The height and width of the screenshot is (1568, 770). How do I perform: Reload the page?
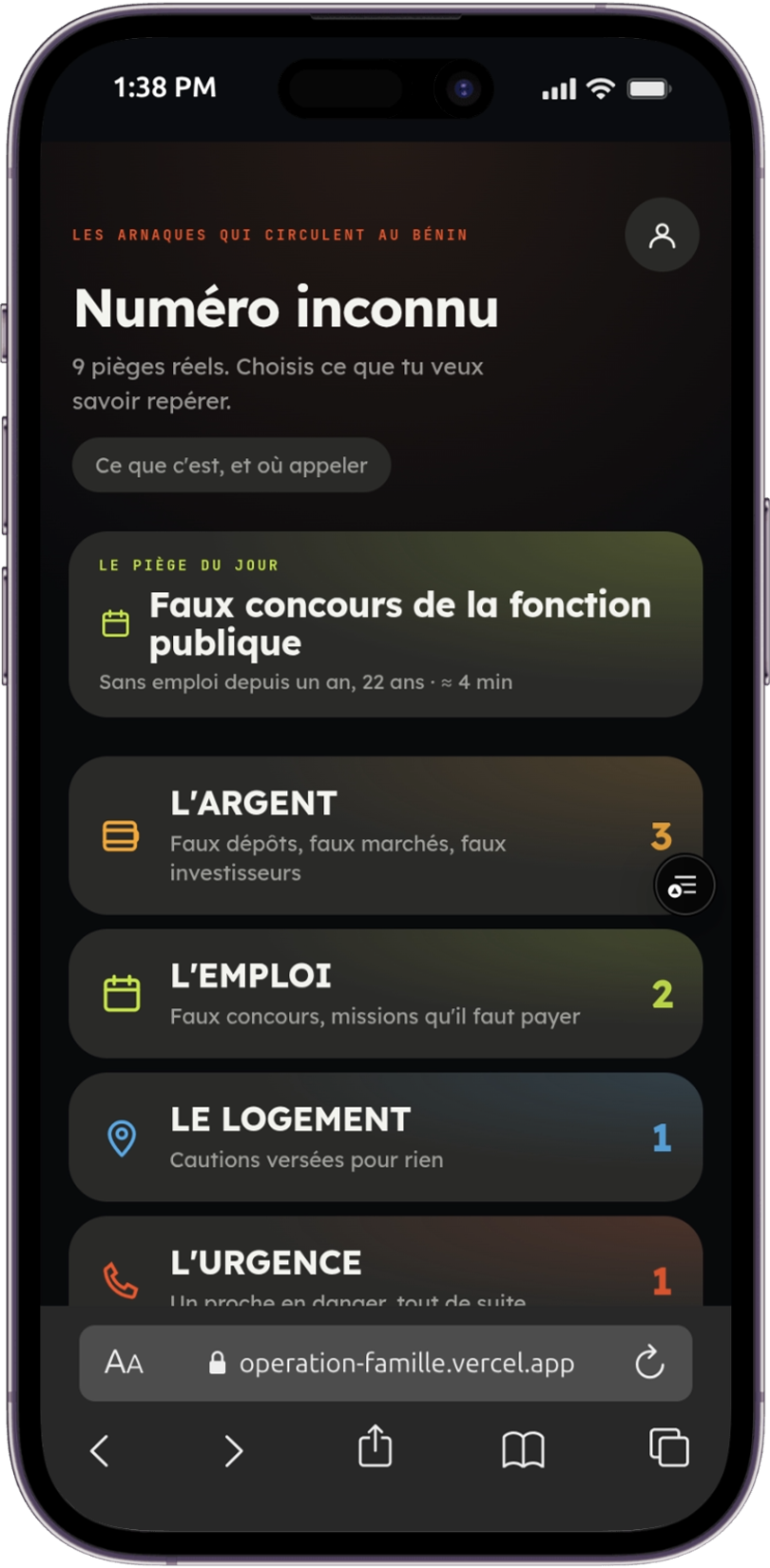(x=649, y=1364)
